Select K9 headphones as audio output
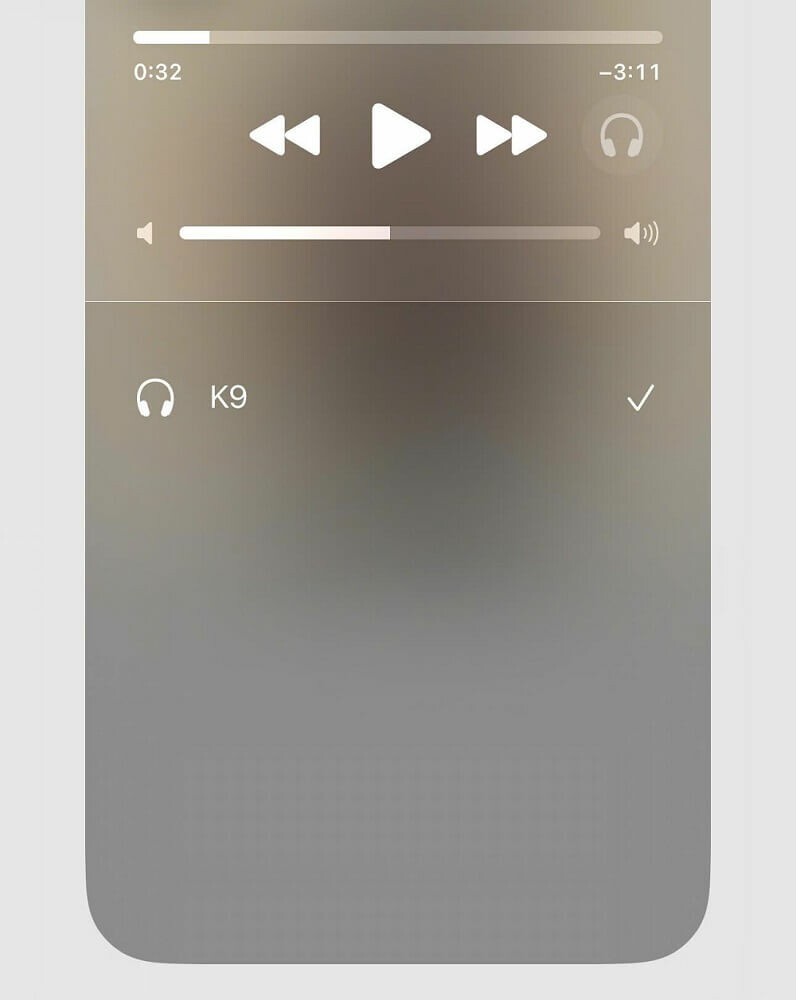The image size is (796, 1000). coord(397,398)
